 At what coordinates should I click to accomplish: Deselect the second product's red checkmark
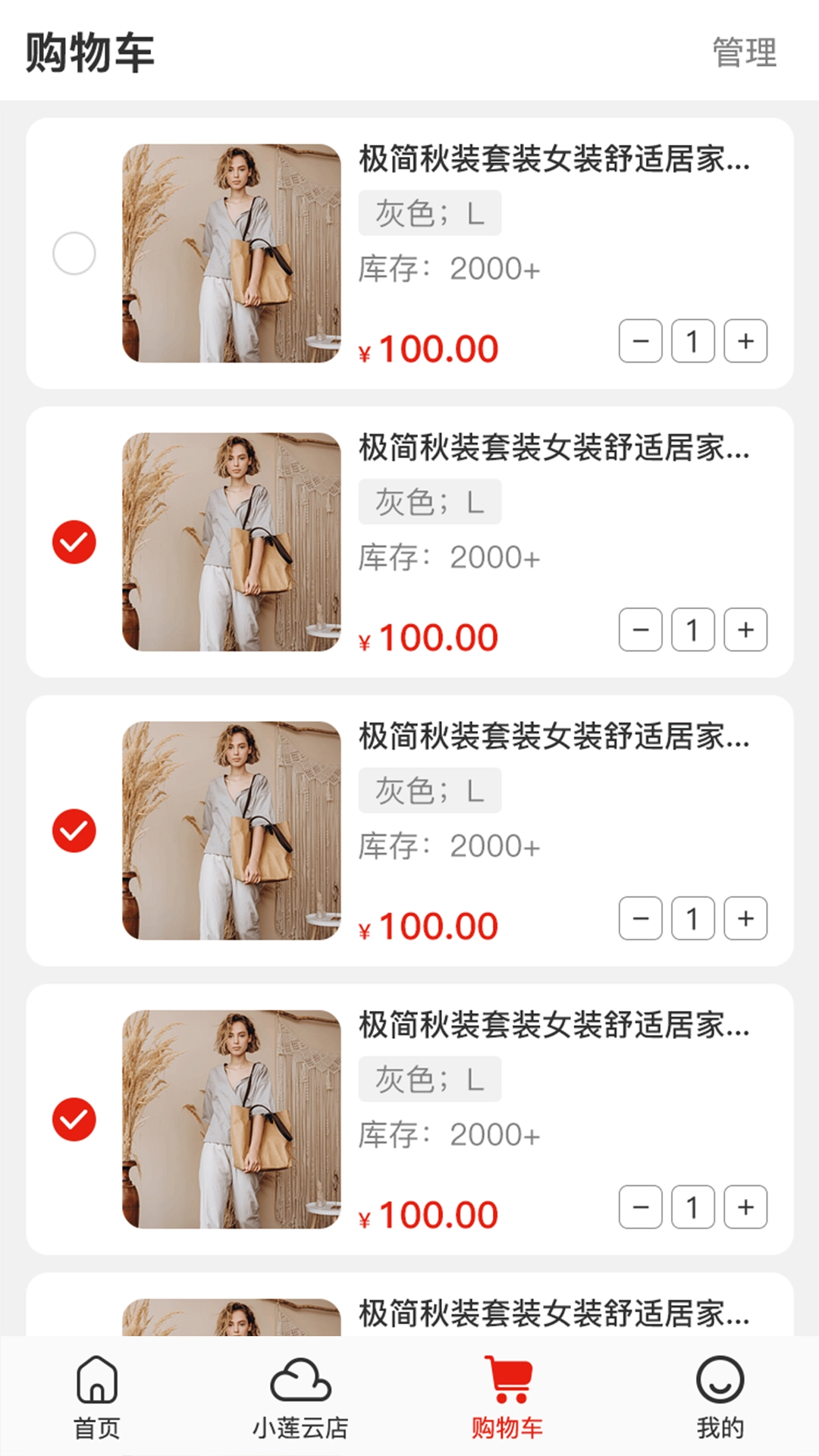(x=74, y=541)
